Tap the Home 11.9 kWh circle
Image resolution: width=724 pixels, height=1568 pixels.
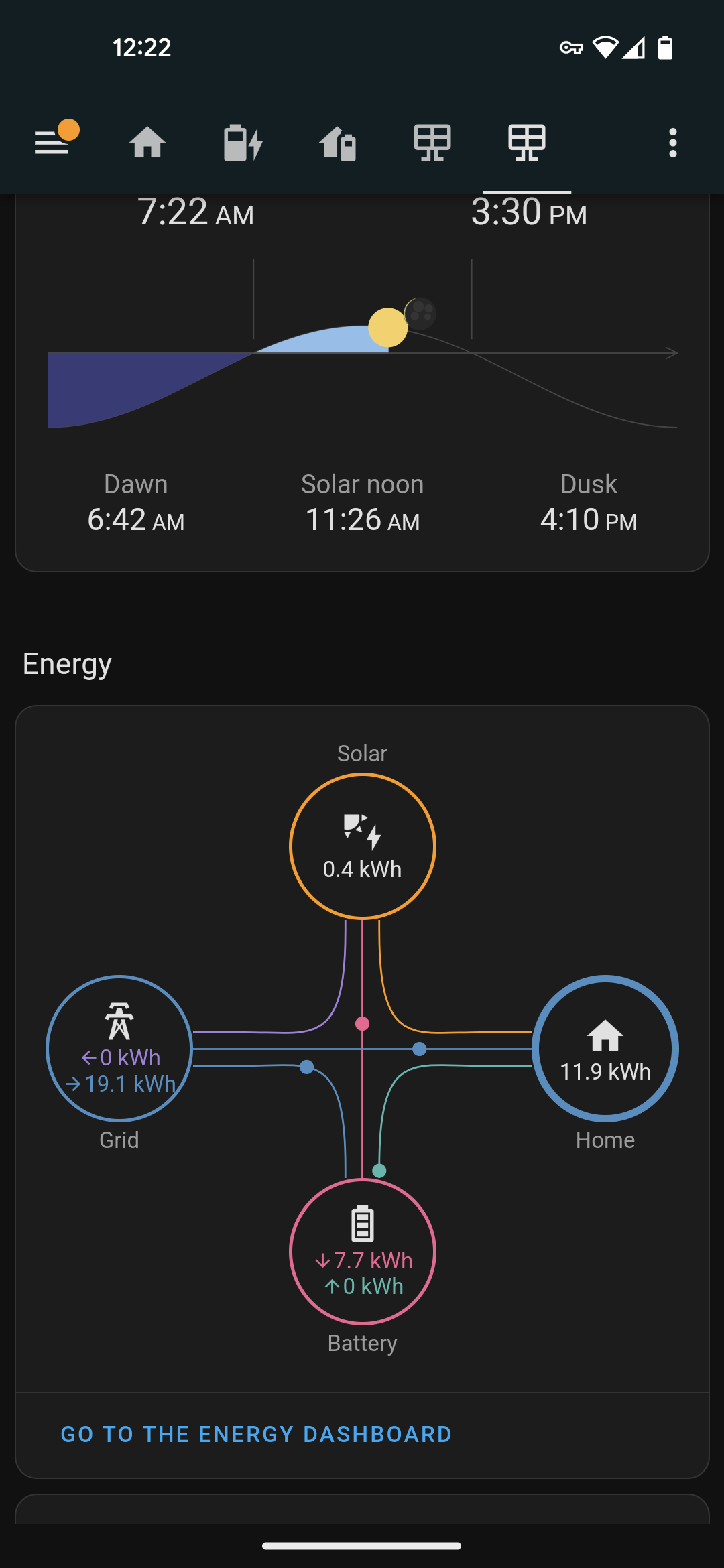click(x=605, y=1049)
